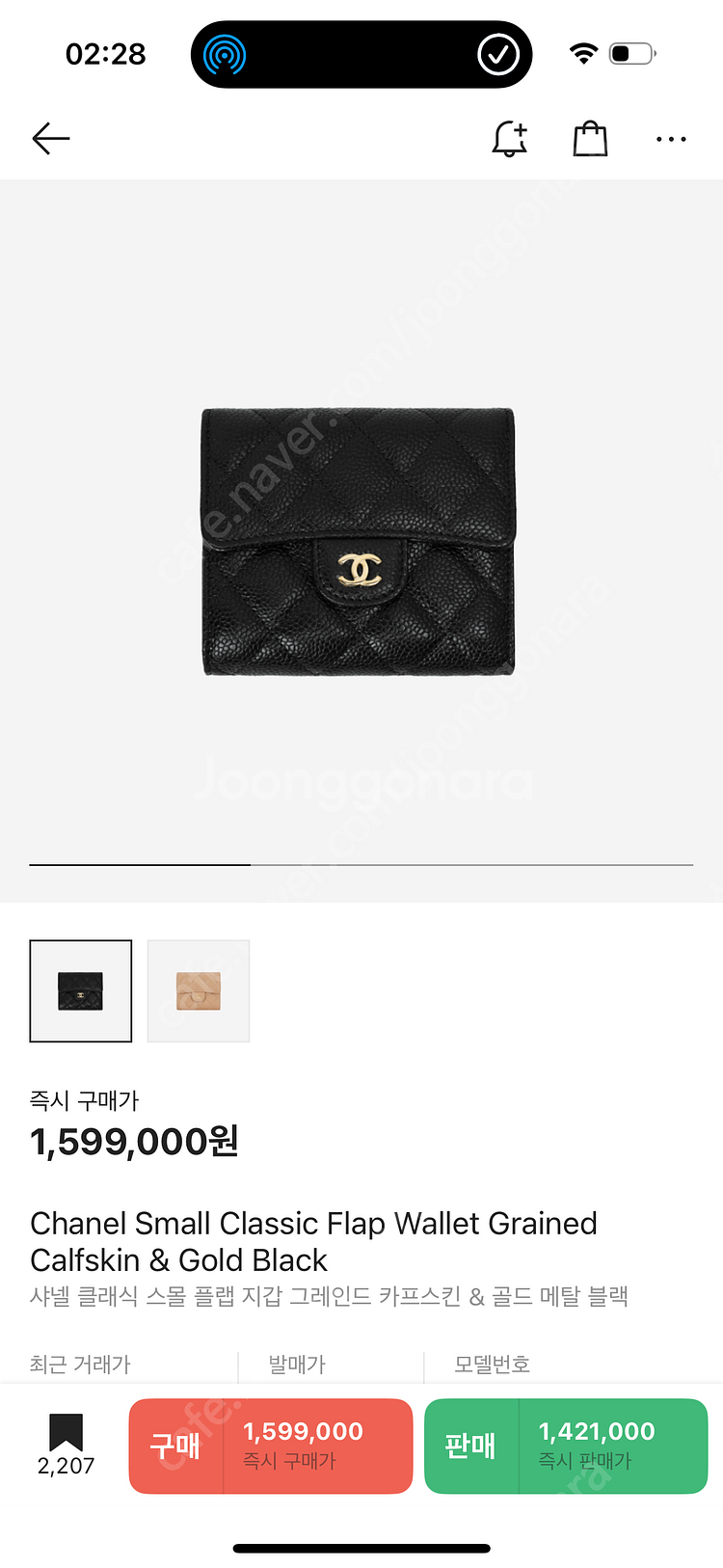723x1568 pixels.
Task: Tap the red 구매 button for 1,599,000
Action: coord(271,1446)
